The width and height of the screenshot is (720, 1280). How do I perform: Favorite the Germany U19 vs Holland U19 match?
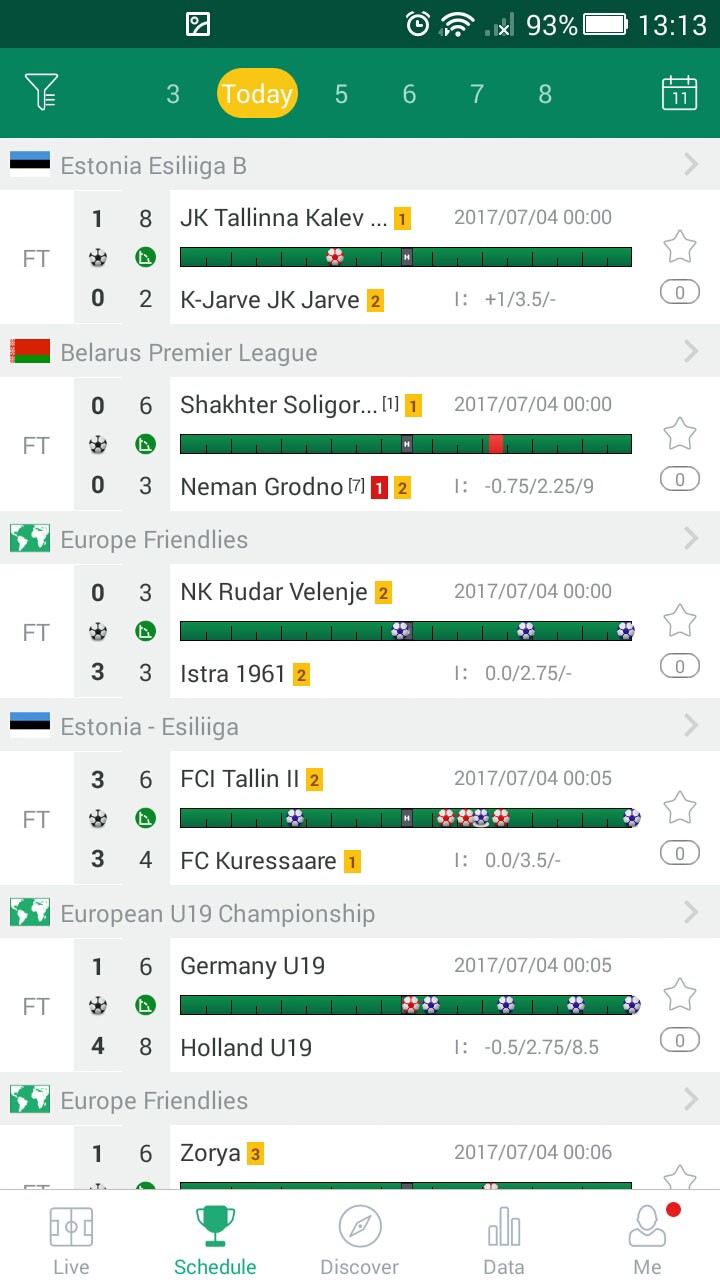[x=680, y=995]
